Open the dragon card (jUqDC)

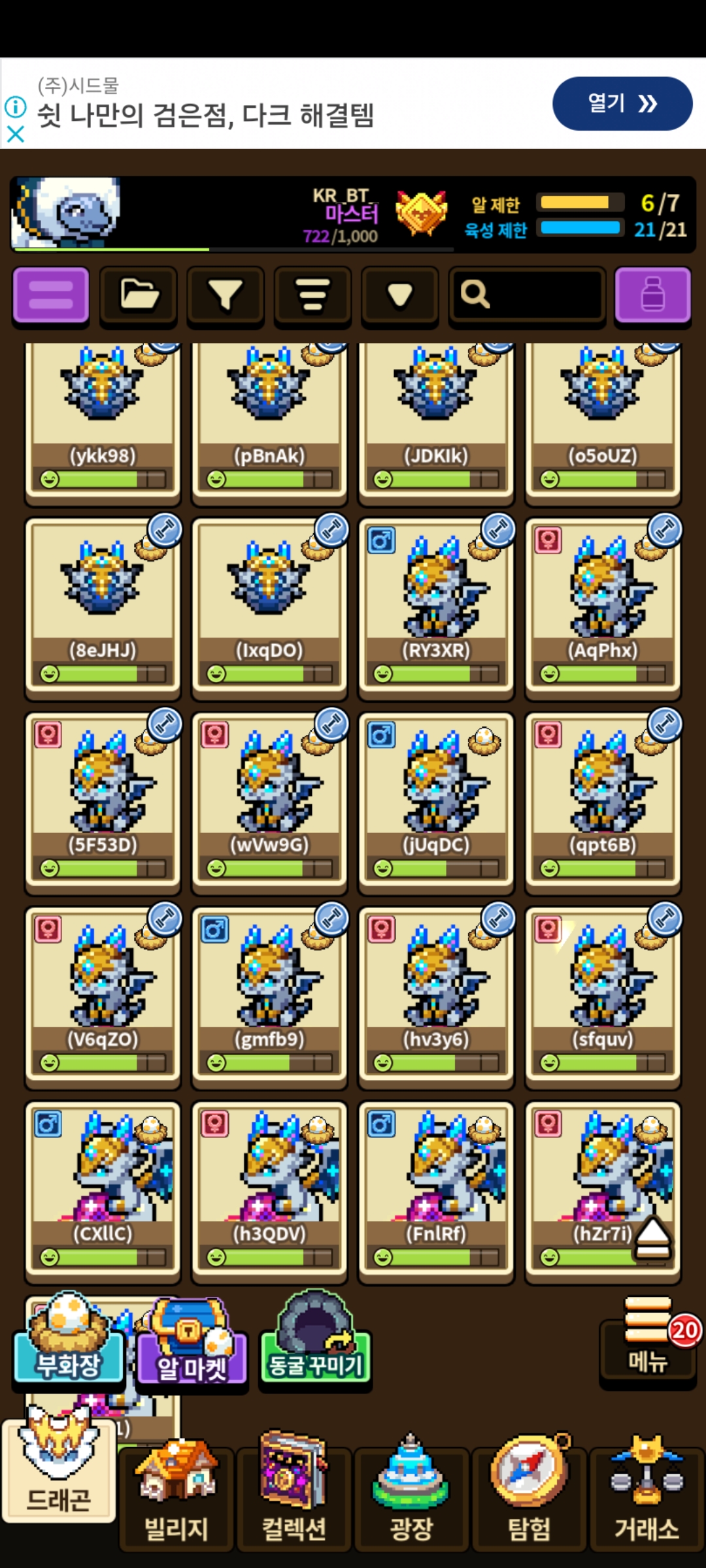point(436,801)
